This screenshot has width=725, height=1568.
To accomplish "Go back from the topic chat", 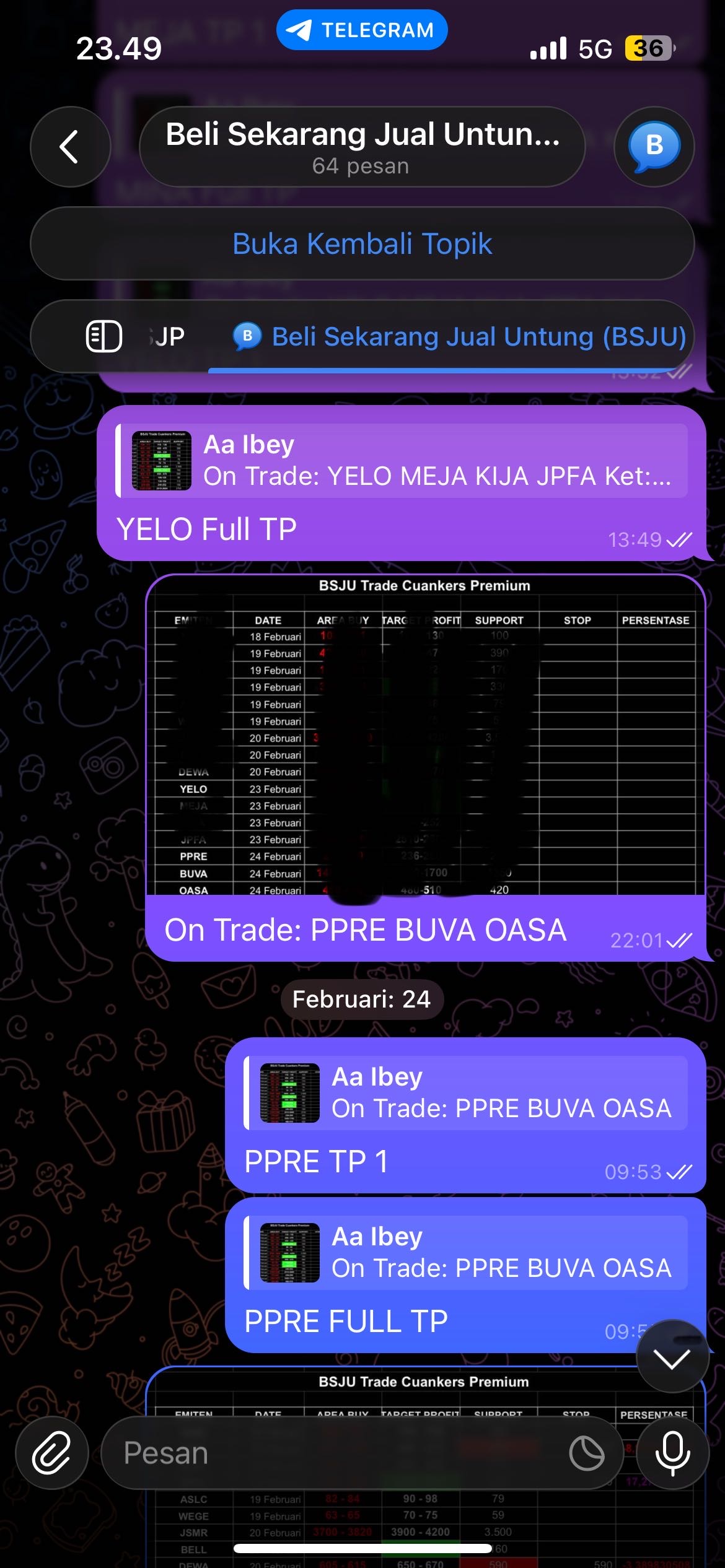I will (x=70, y=147).
